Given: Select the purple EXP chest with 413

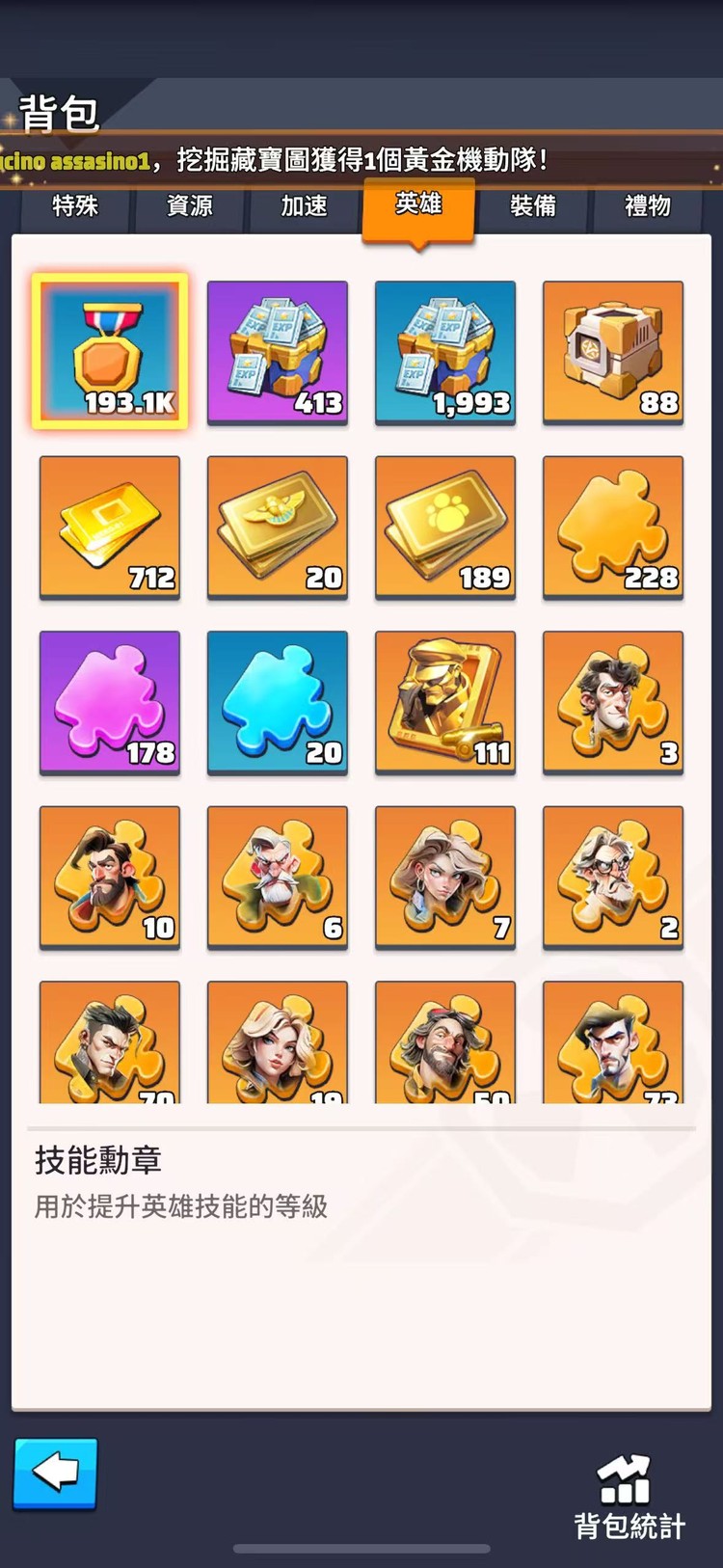Looking at the screenshot, I should click(x=278, y=352).
